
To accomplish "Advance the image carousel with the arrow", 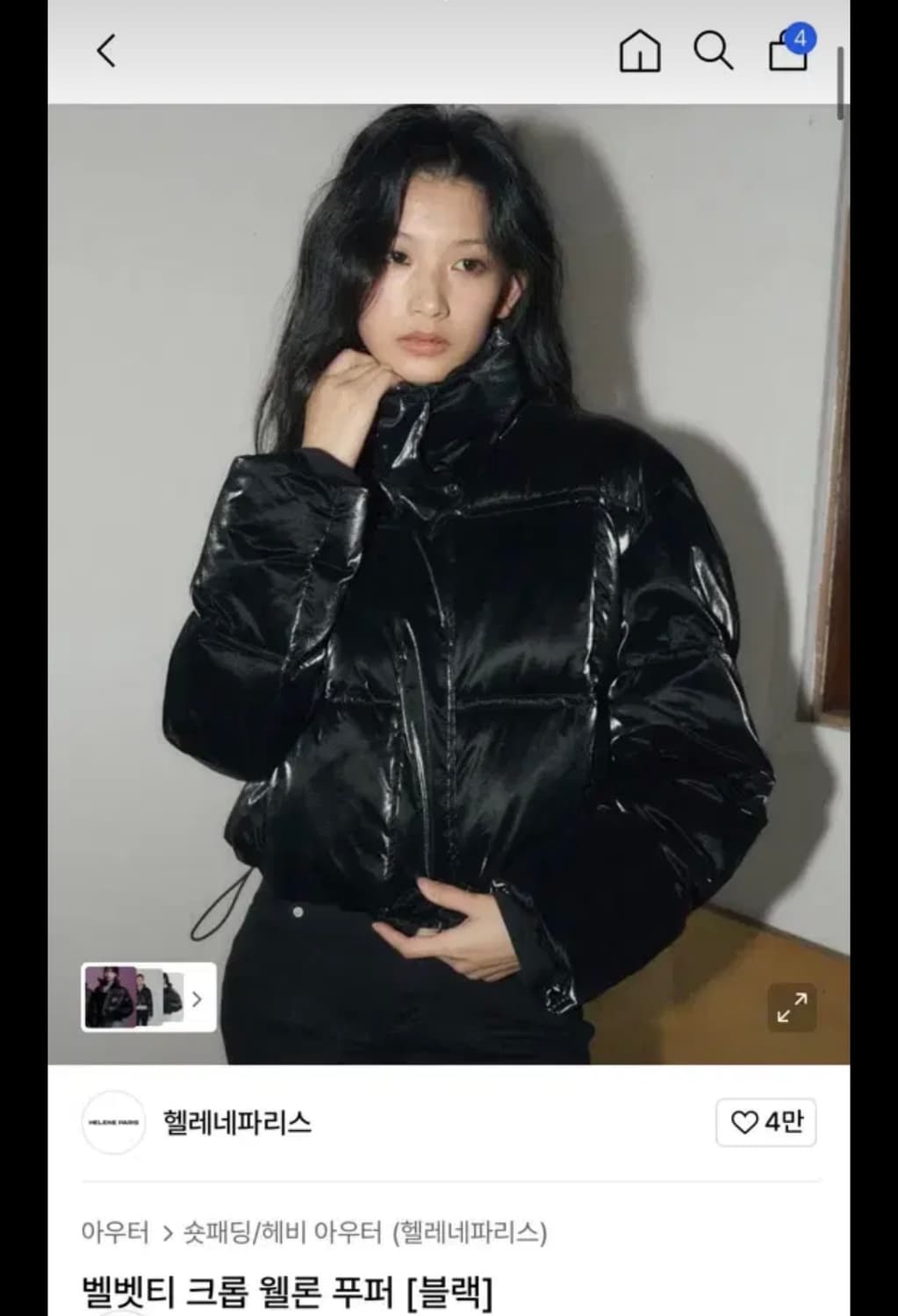I will coord(197,999).
